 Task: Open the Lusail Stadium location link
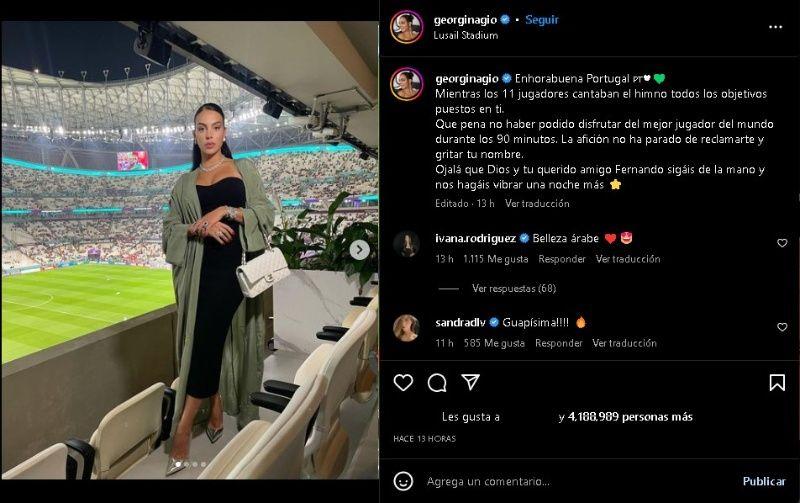click(x=466, y=35)
